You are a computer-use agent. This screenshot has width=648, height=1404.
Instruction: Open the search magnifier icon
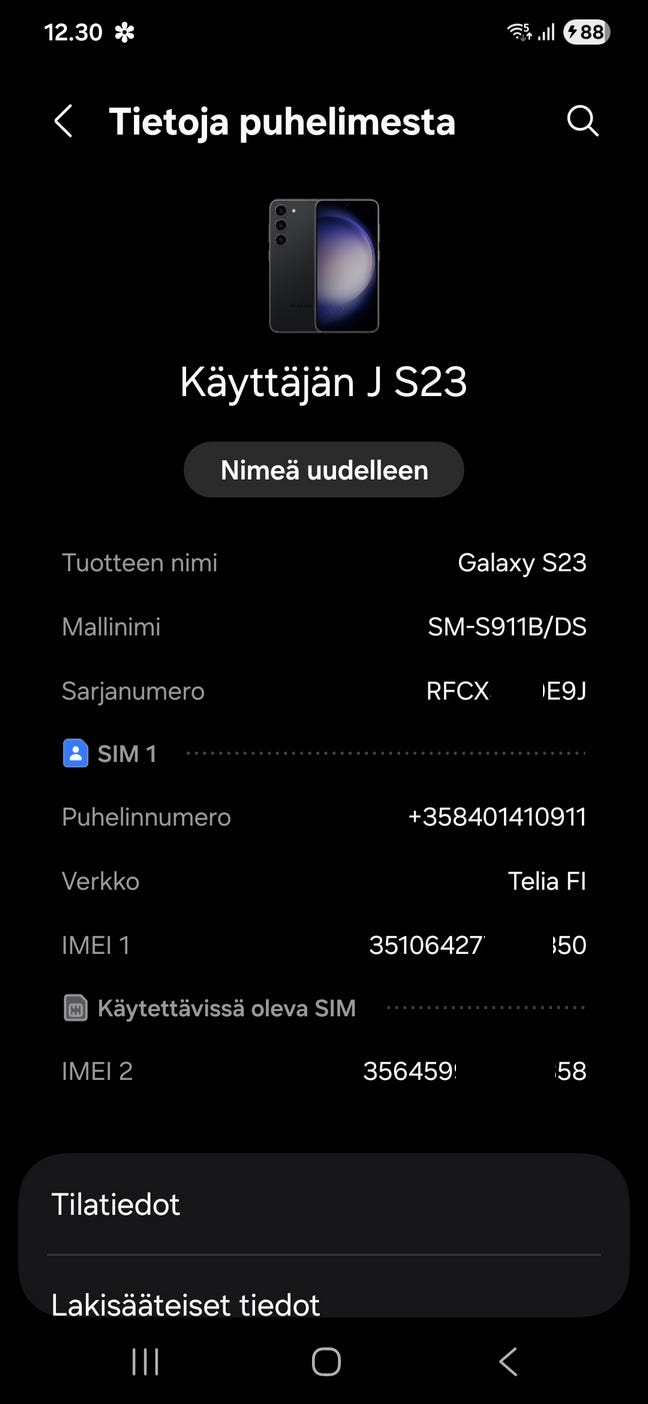[582, 121]
